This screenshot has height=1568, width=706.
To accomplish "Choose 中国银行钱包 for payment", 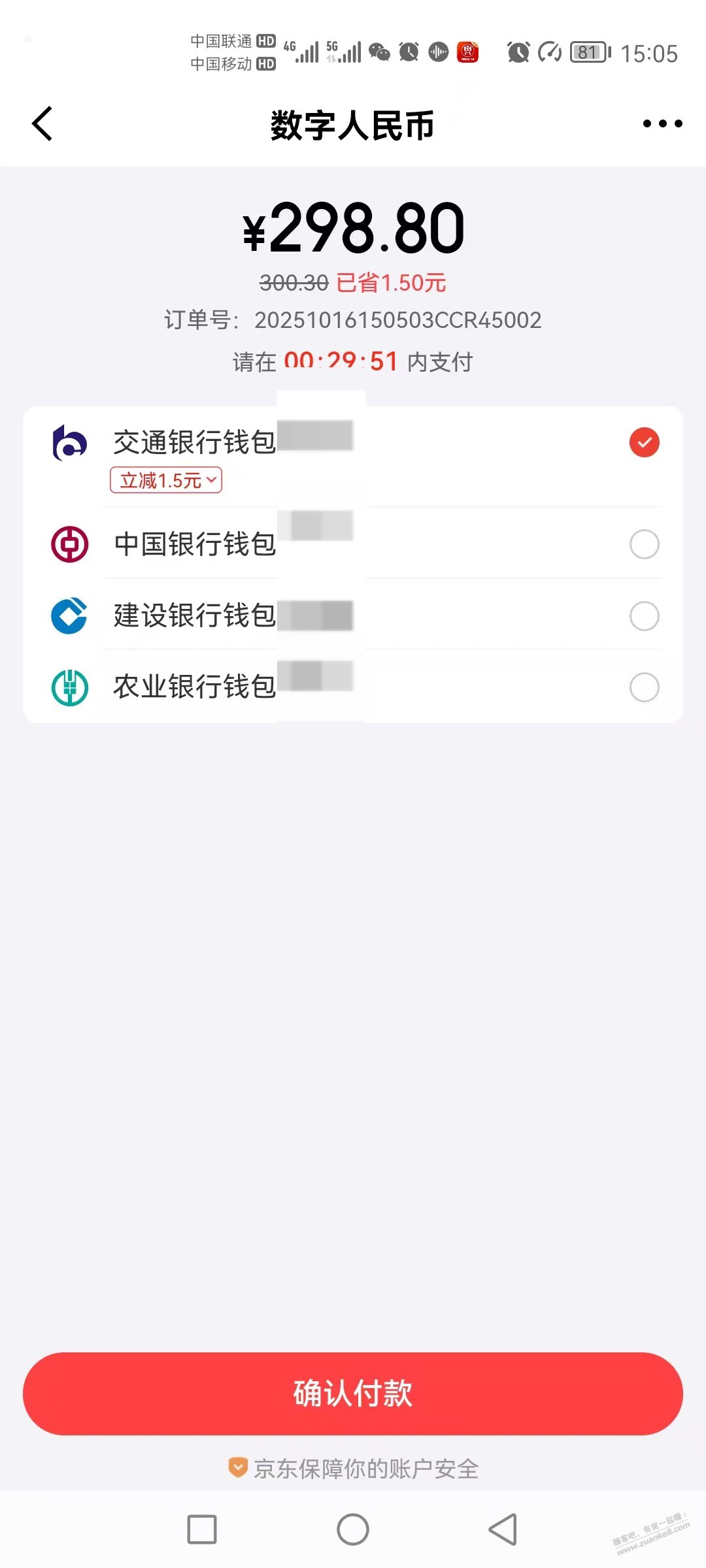I will click(x=644, y=544).
